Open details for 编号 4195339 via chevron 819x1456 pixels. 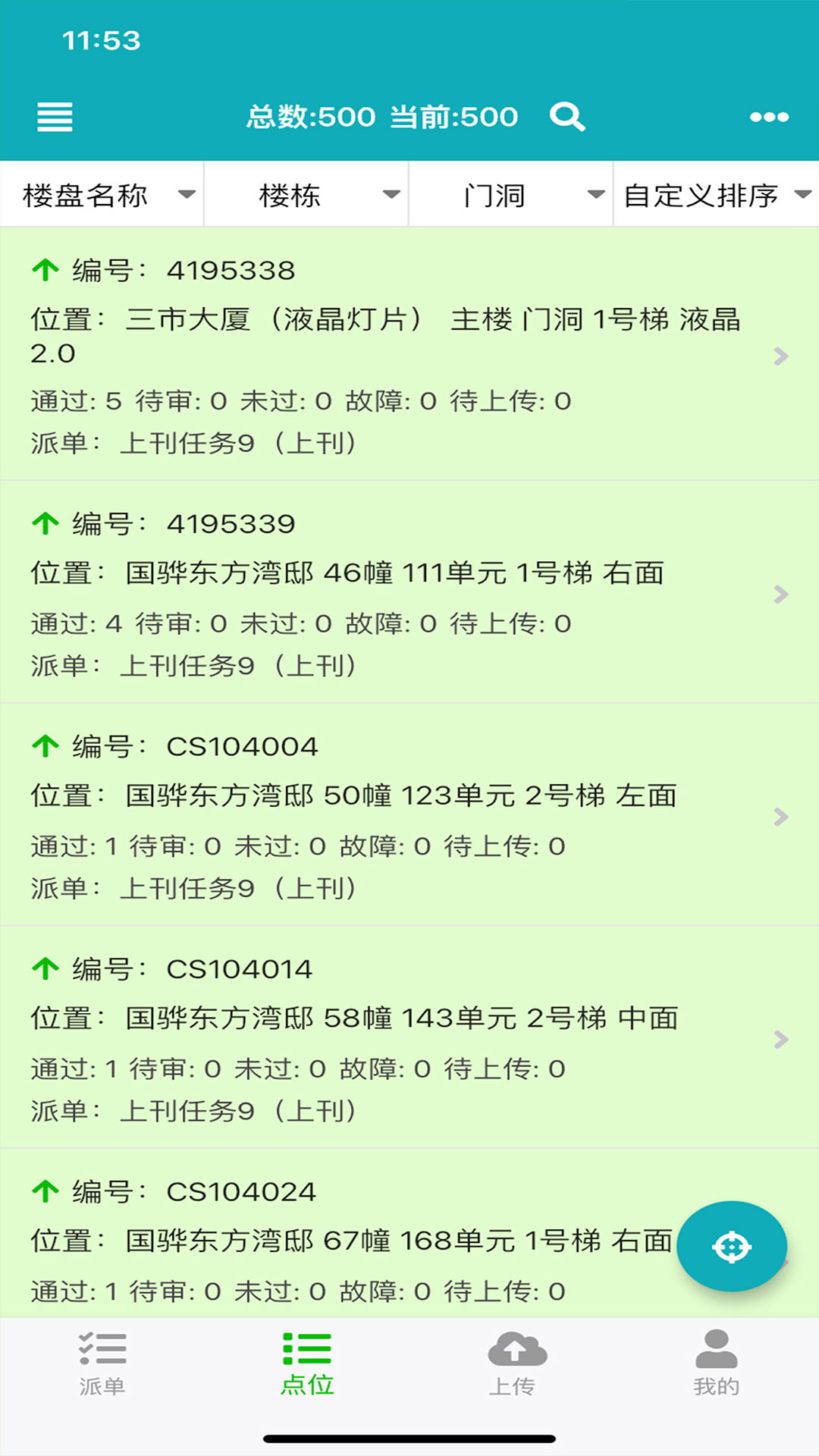tap(780, 595)
